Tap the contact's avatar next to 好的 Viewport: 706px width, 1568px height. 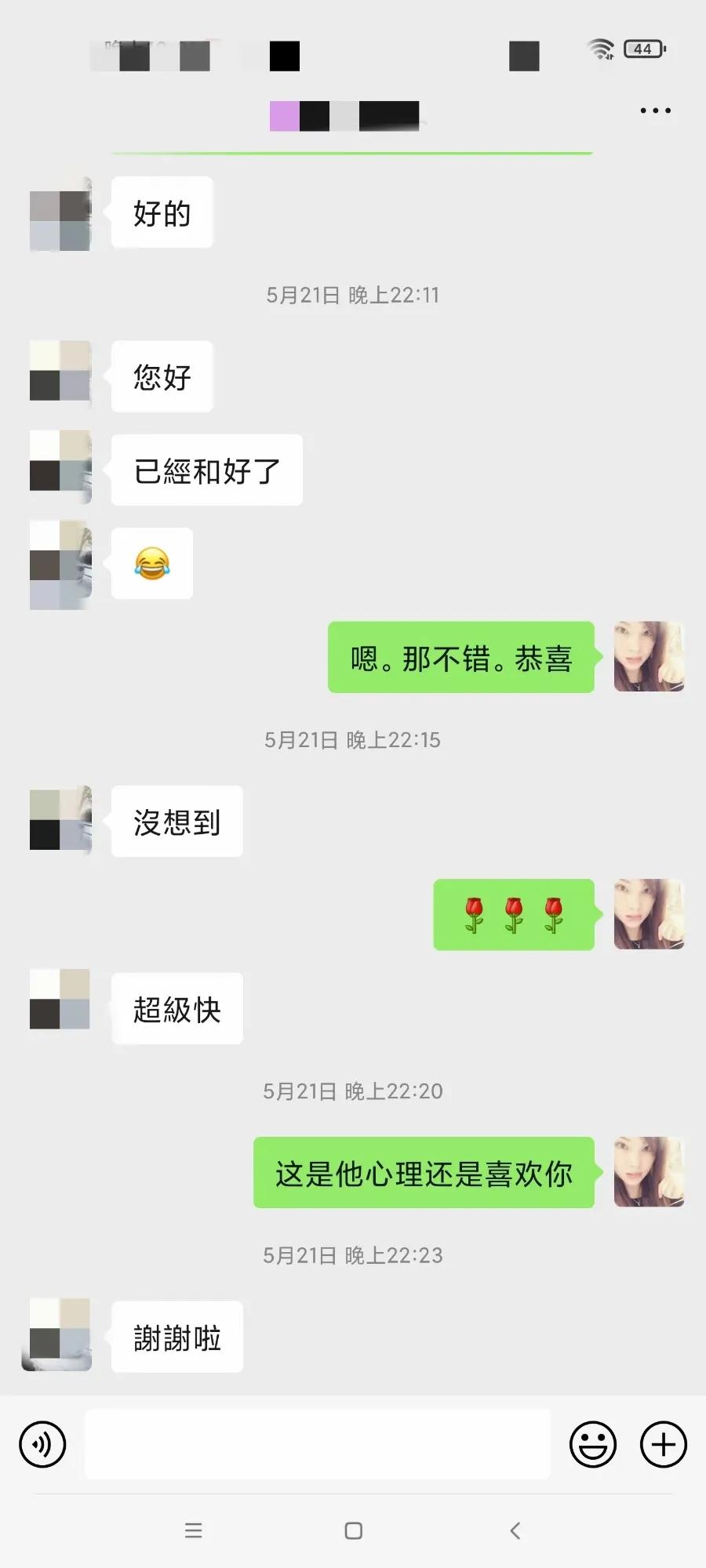[62, 212]
